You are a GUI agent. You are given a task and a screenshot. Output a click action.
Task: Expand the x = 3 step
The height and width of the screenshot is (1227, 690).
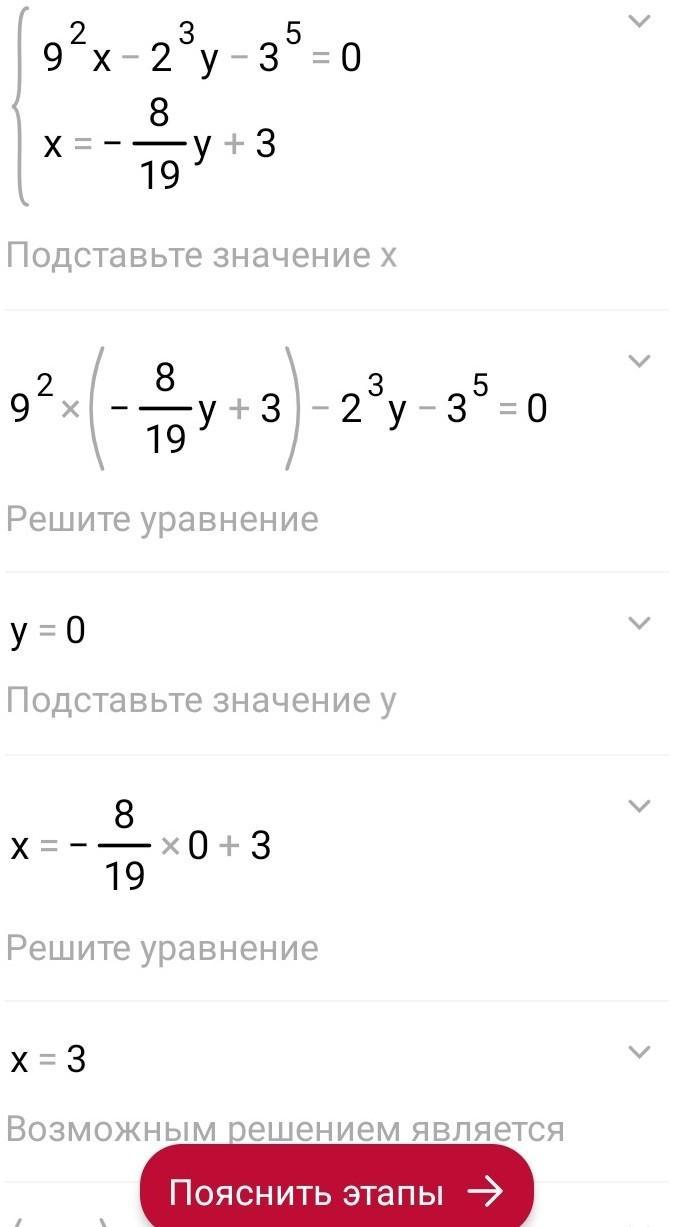tap(638, 1051)
